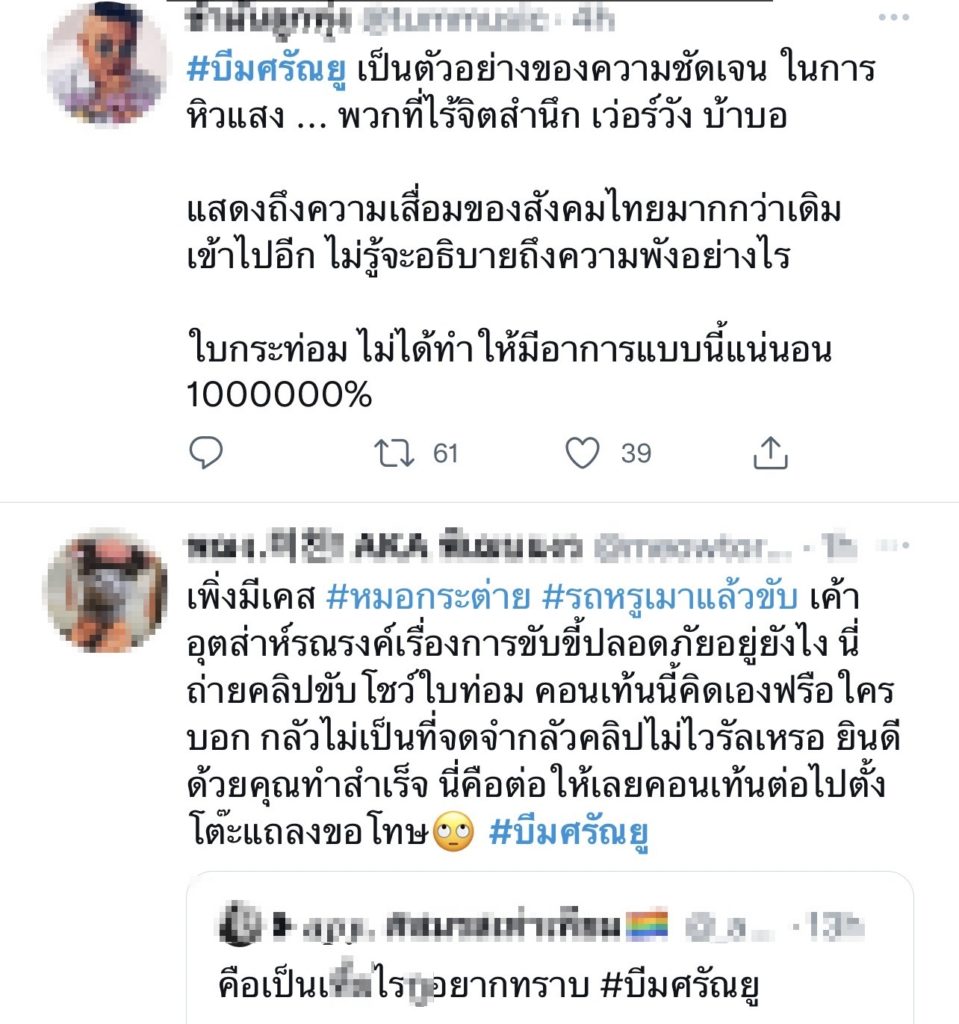Image resolution: width=959 pixels, height=1024 pixels.
Task: Open the first tweet author's profile picture
Action: click(x=105, y=62)
